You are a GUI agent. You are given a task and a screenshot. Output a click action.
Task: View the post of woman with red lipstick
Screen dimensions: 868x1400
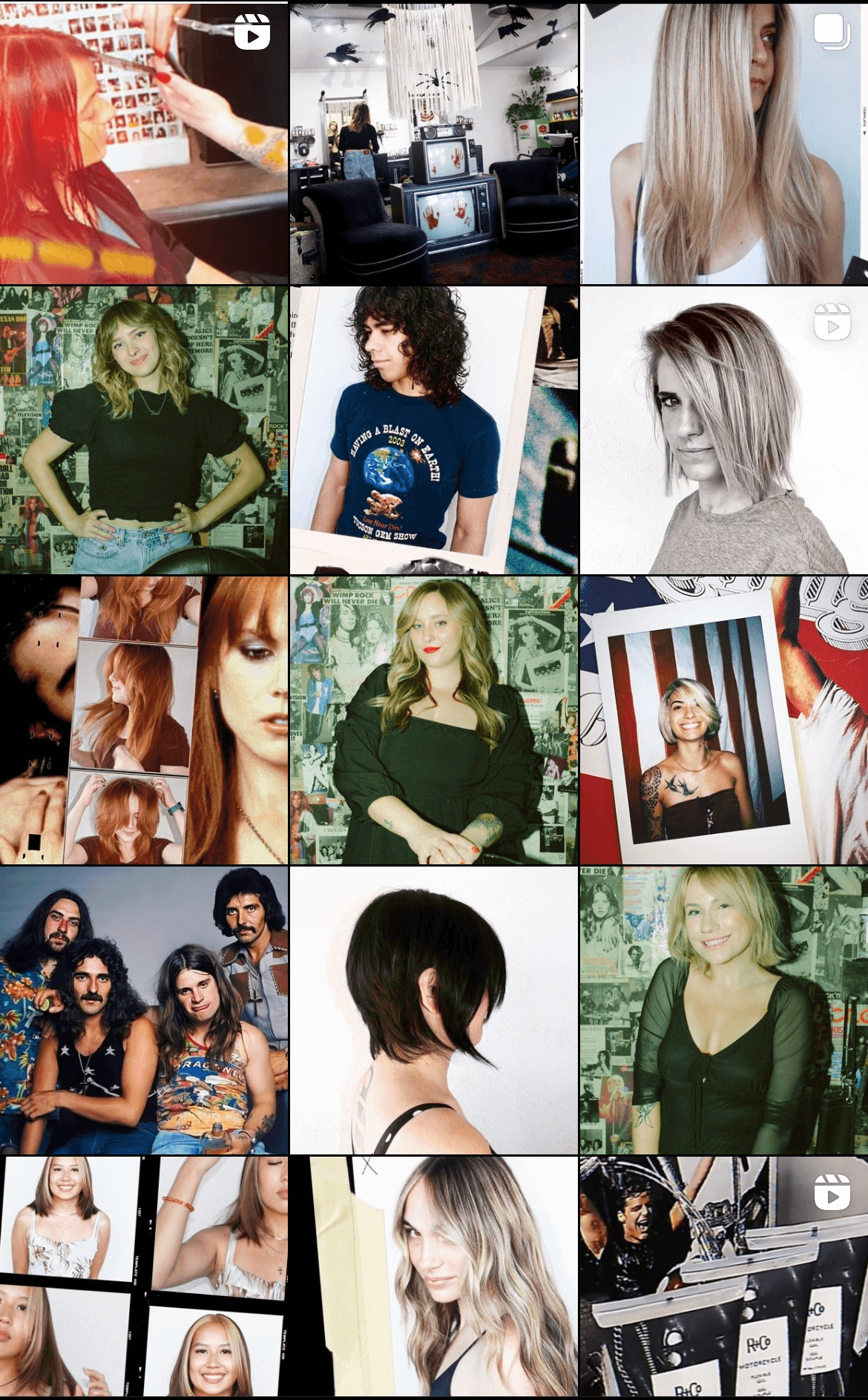click(433, 720)
